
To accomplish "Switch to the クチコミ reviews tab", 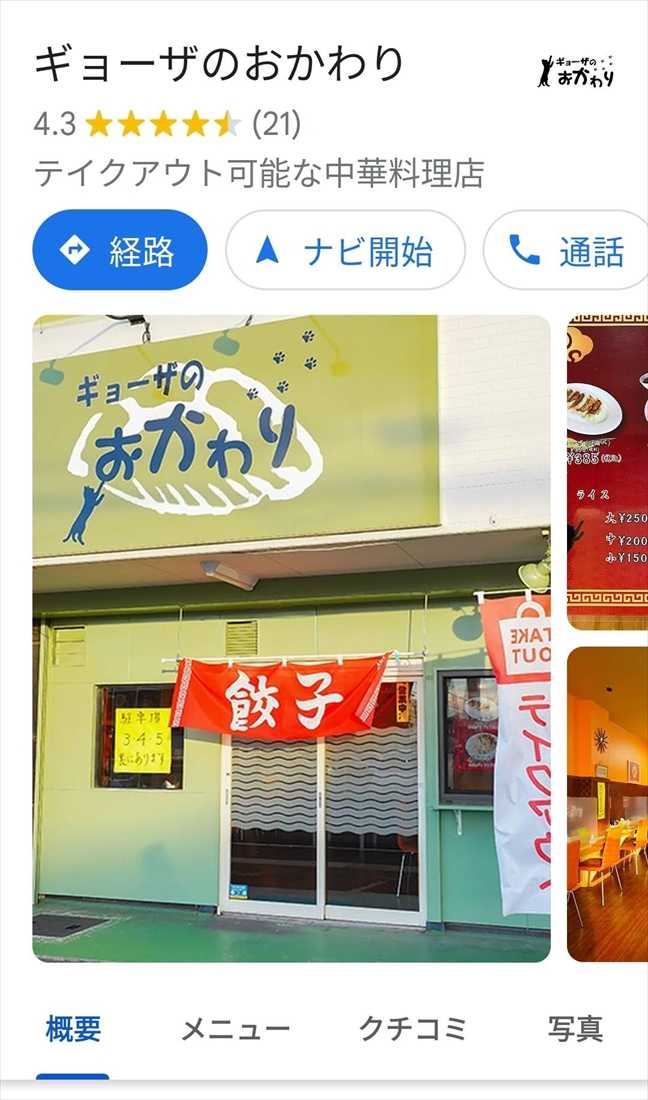I will tap(412, 1029).
